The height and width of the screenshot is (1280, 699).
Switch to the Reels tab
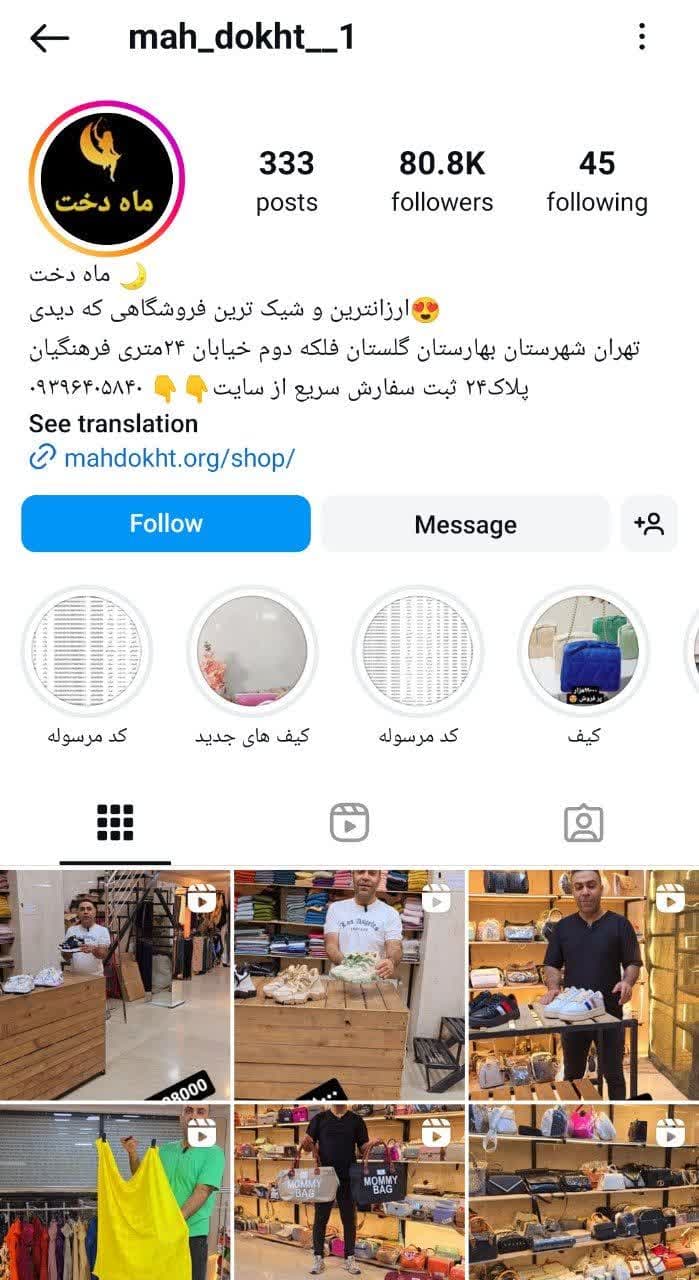(x=349, y=822)
